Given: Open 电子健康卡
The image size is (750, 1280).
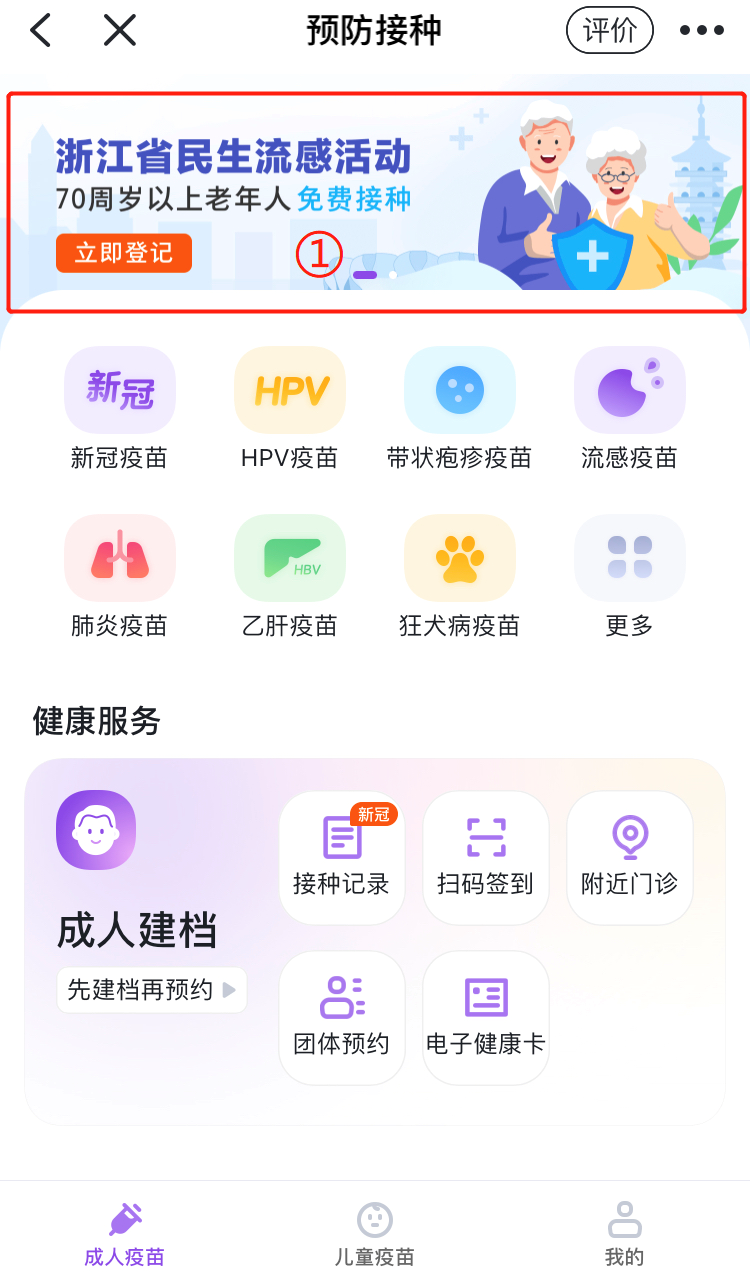Looking at the screenshot, I should point(485,1017).
